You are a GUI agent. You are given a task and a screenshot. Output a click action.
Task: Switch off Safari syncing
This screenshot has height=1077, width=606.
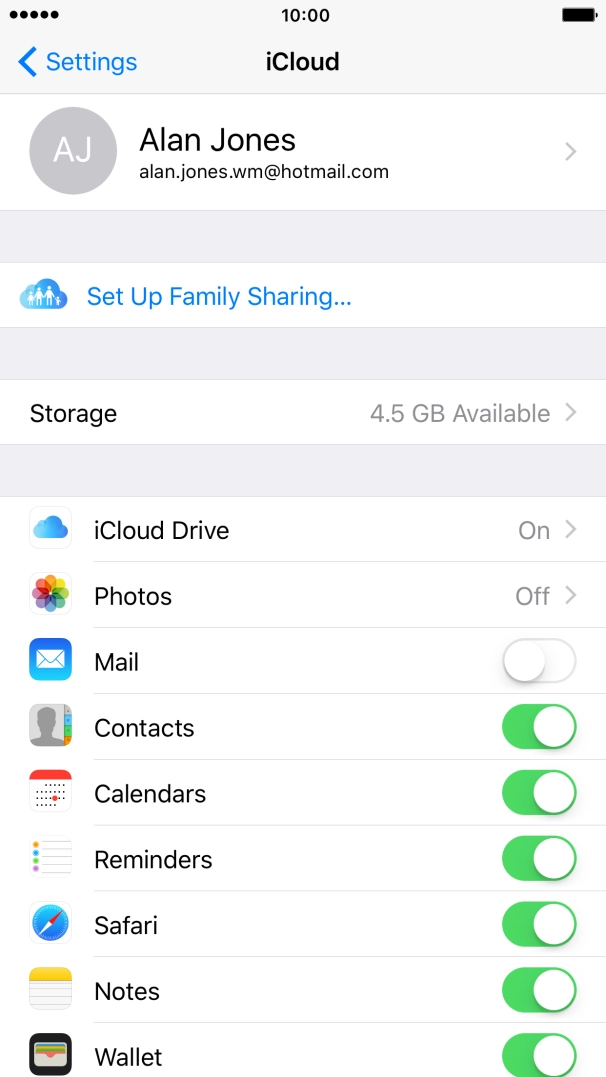pyautogui.click(x=539, y=926)
